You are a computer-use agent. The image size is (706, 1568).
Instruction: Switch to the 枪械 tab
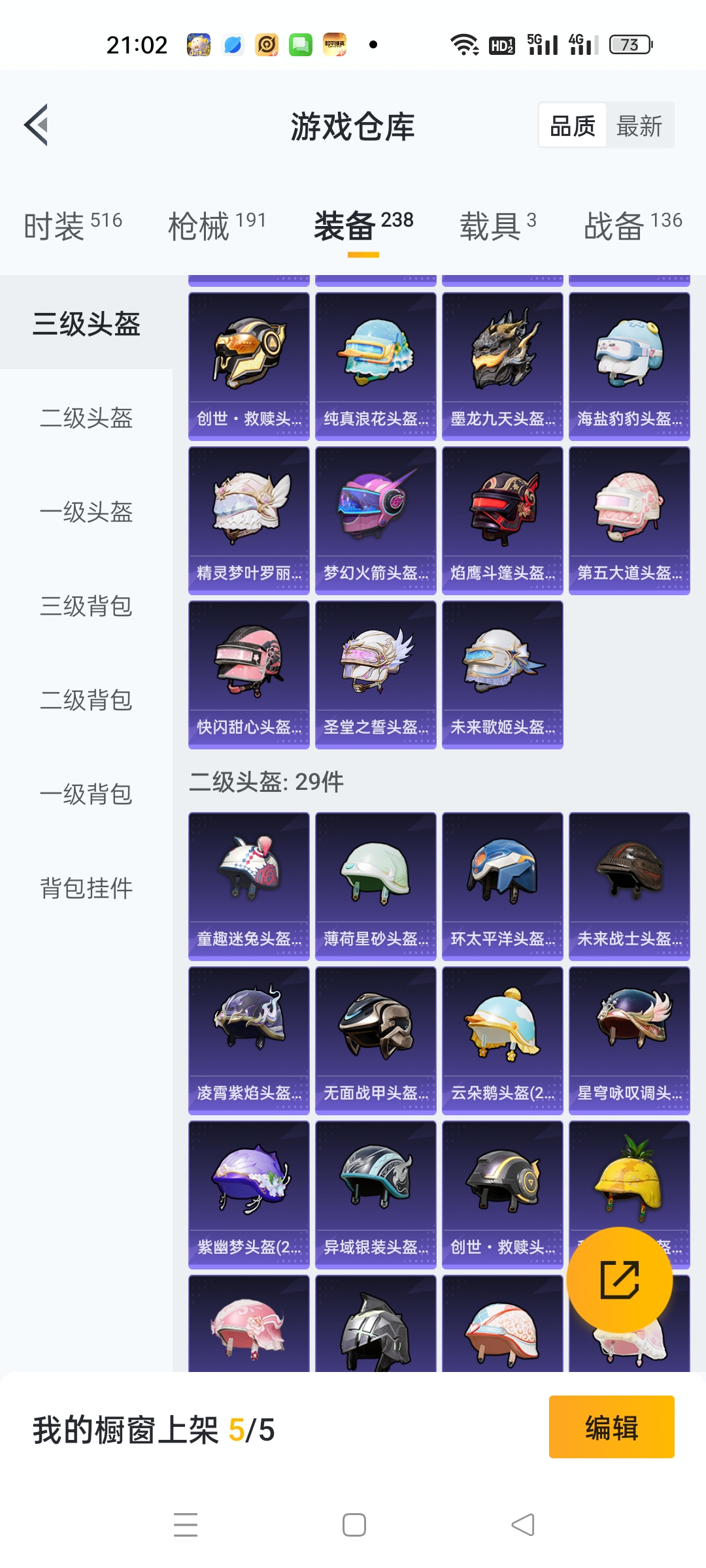pos(217,225)
